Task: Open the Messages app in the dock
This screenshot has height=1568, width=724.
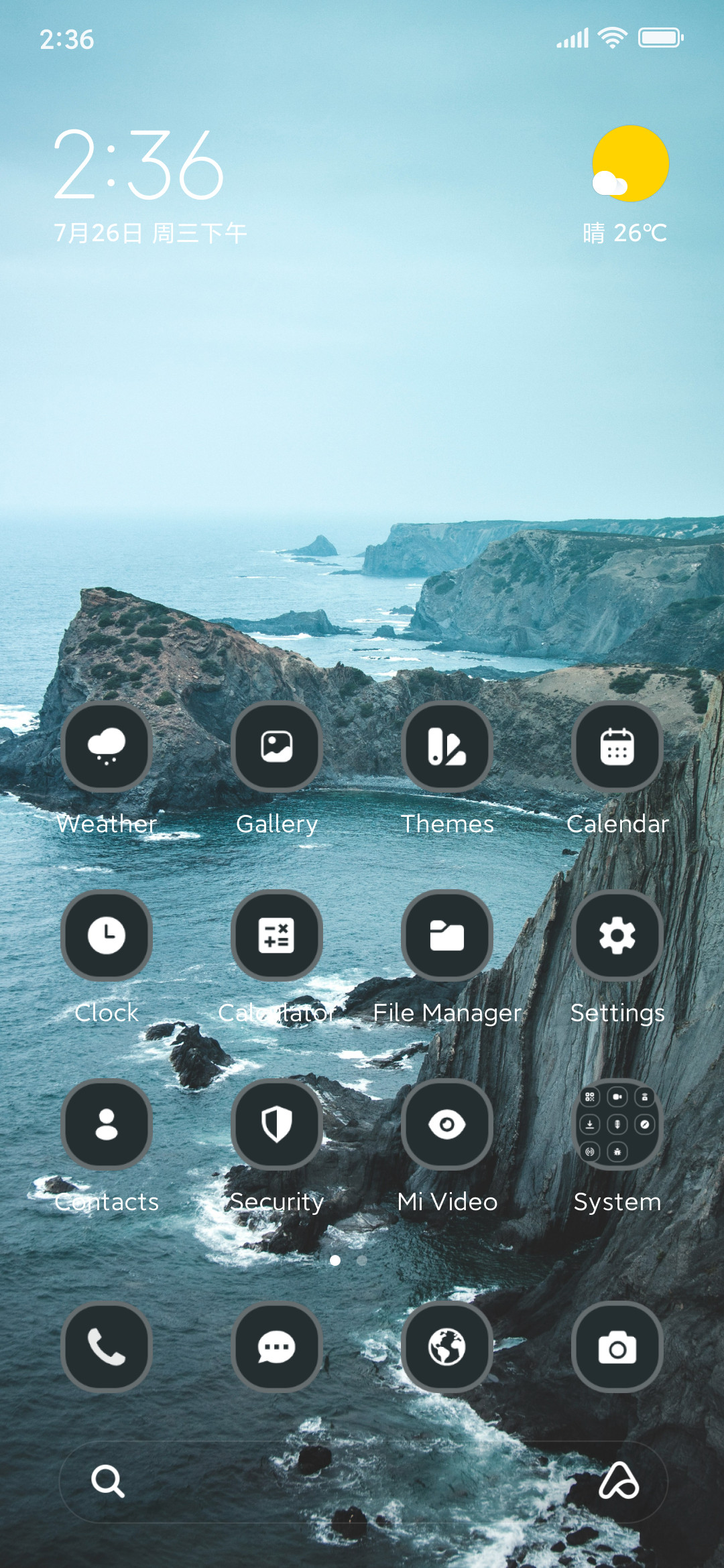Action: 277,1347
